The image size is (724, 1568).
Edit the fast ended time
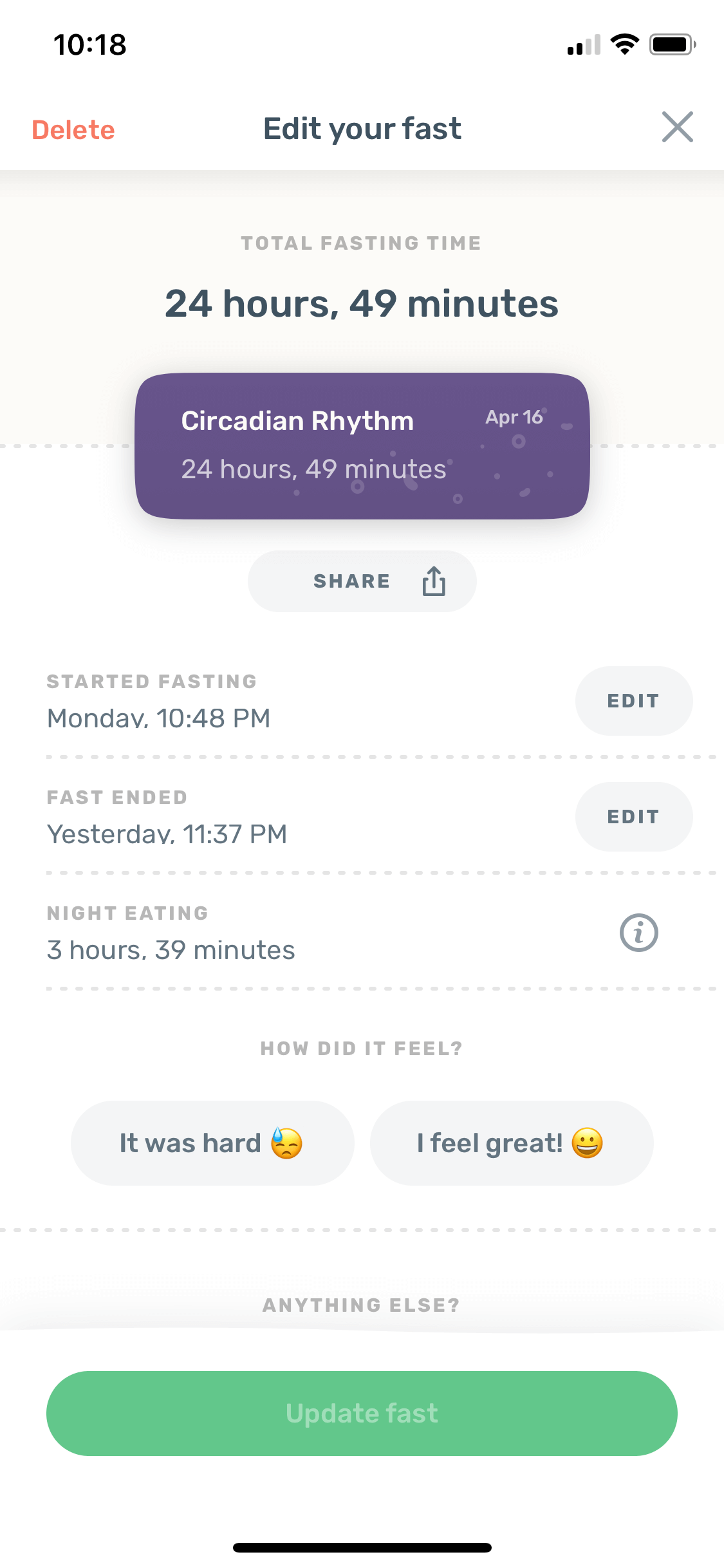point(633,817)
